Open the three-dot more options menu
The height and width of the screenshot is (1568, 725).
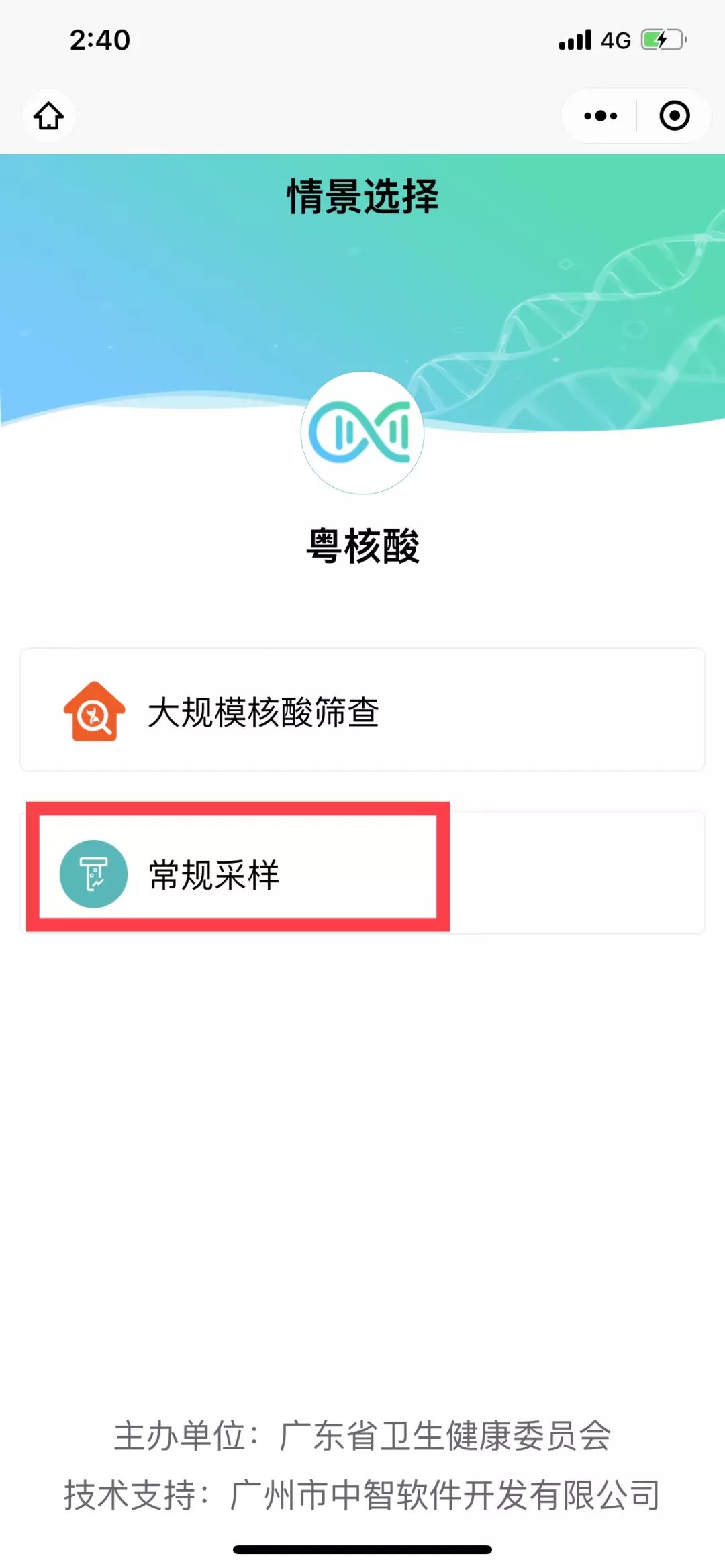[600, 115]
